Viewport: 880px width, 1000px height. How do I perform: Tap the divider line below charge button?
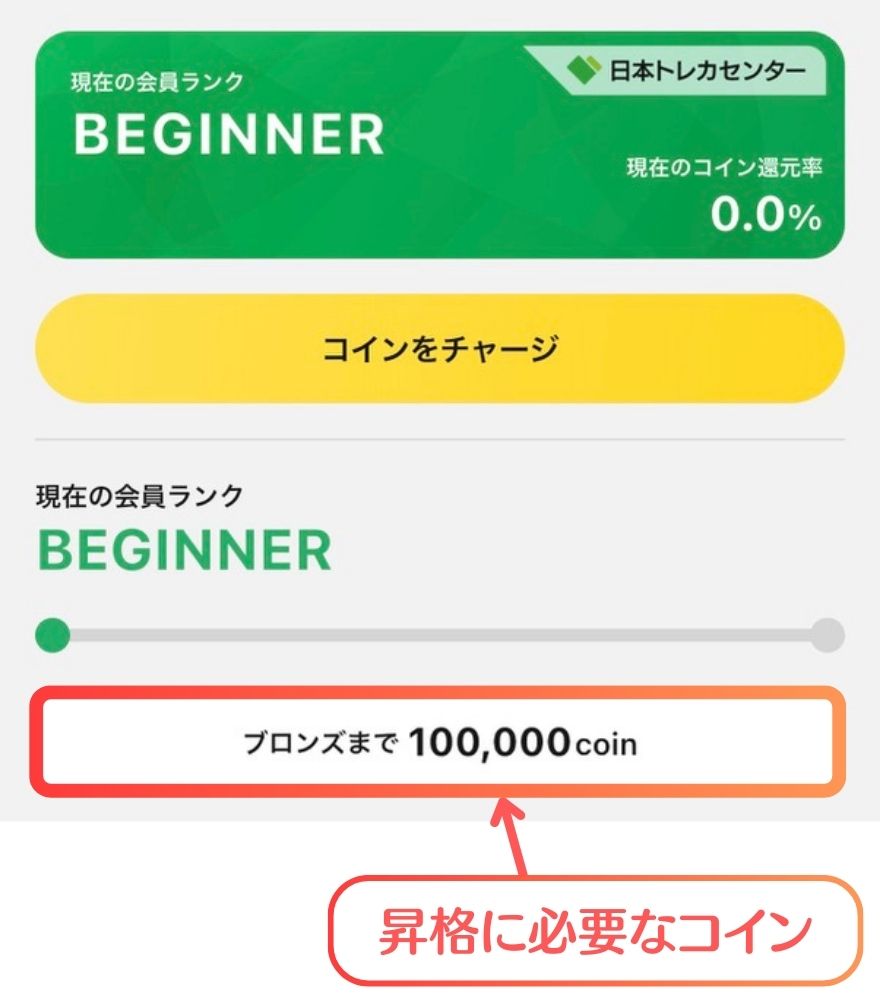(x=440, y=436)
